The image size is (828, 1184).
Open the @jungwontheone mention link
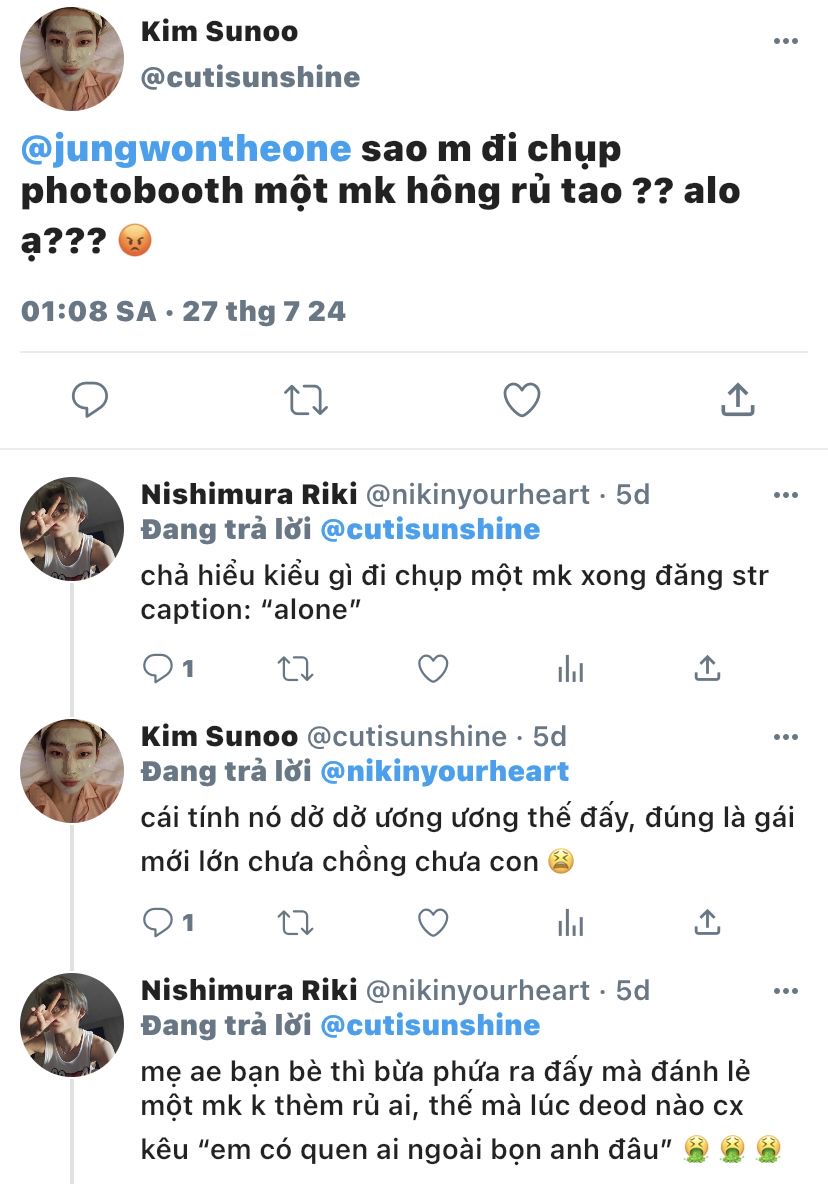186,150
